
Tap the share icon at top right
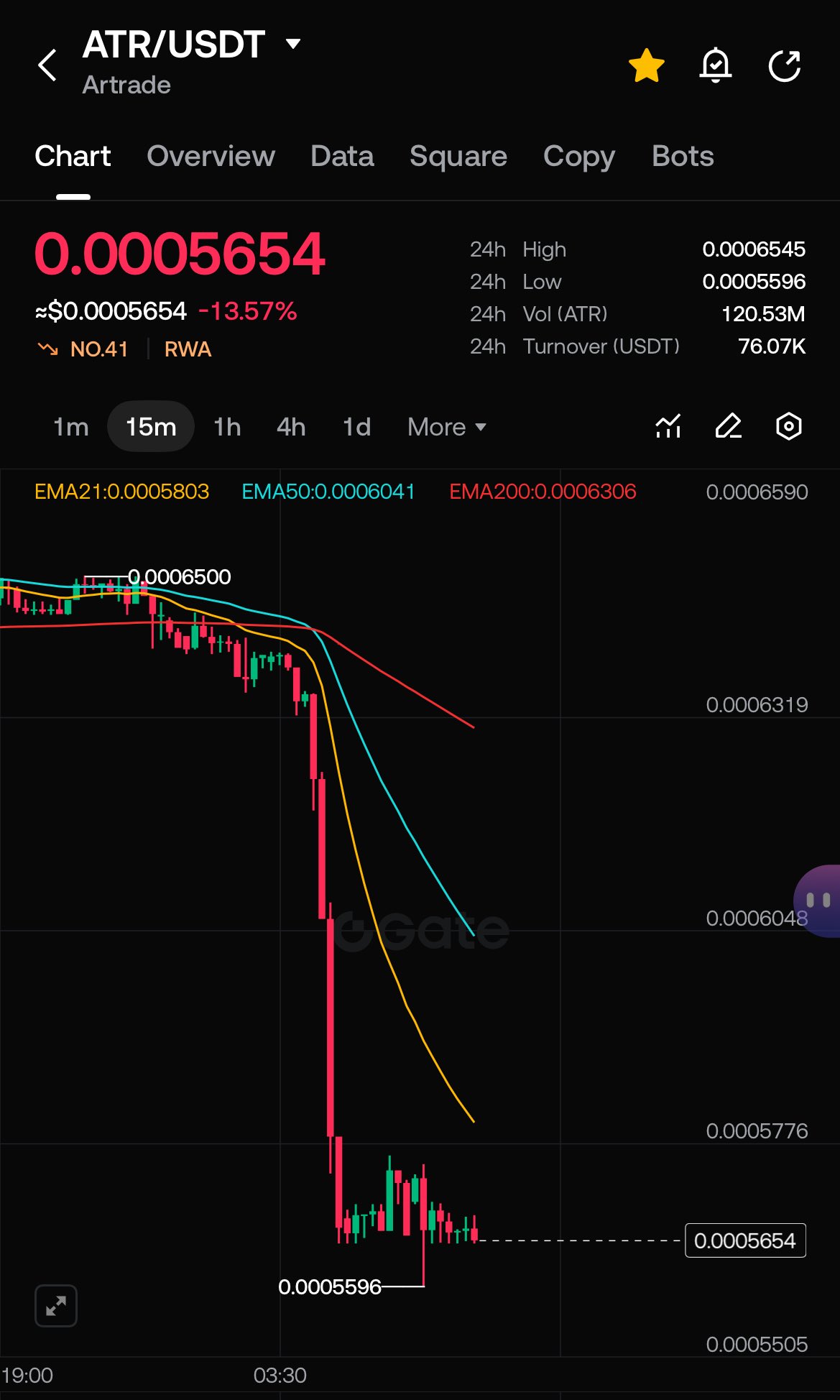click(784, 66)
